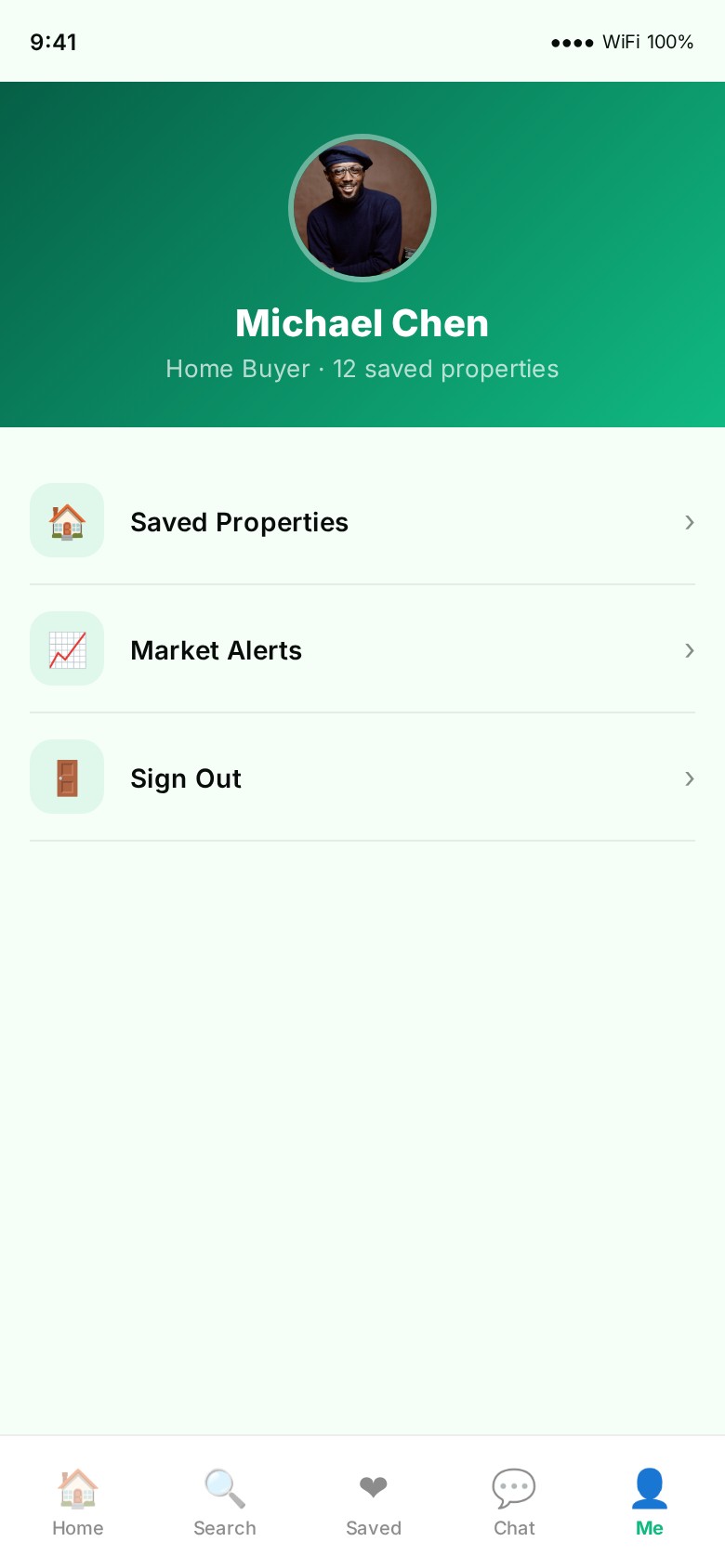Switch to the Home tab
725x1568 pixels.
78,1501
